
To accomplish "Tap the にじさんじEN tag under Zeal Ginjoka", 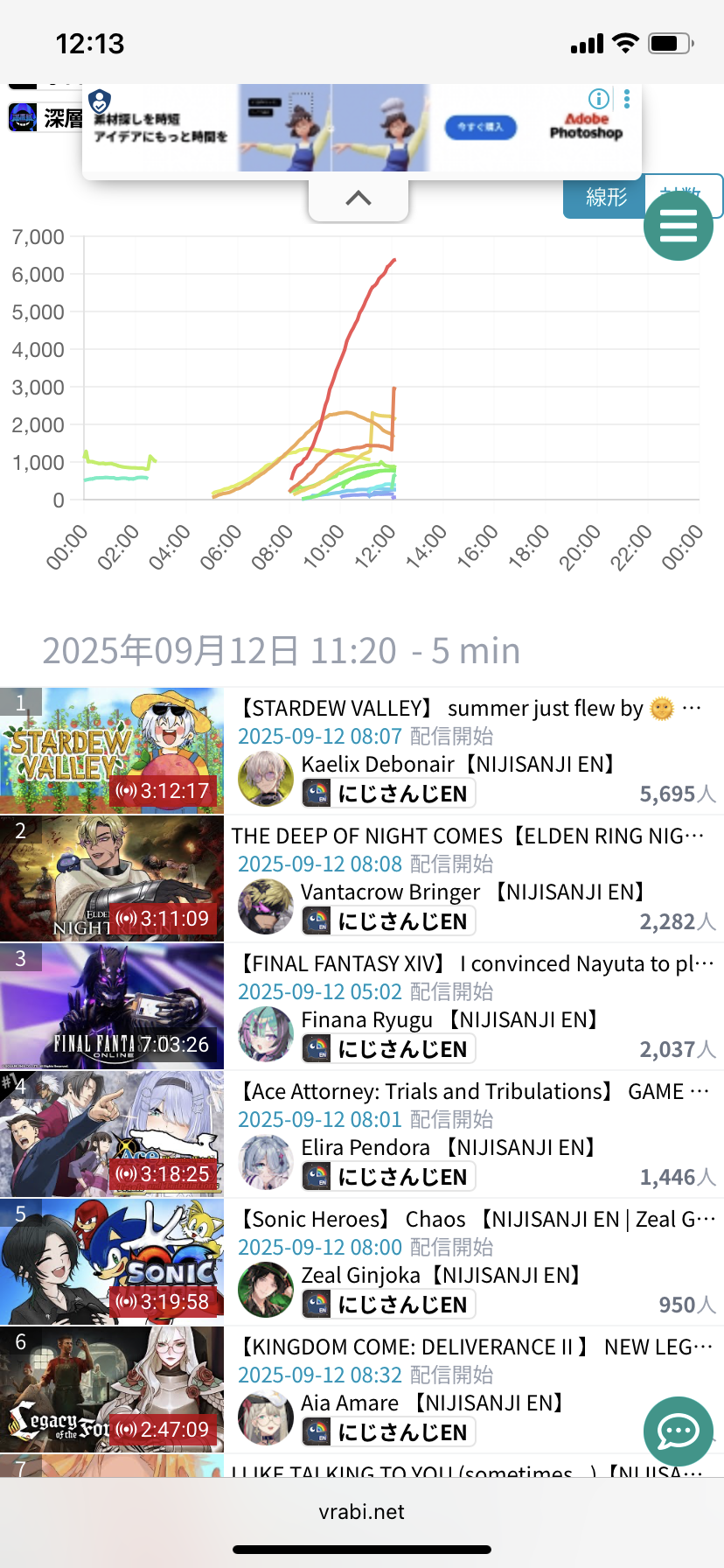I will [389, 1305].
